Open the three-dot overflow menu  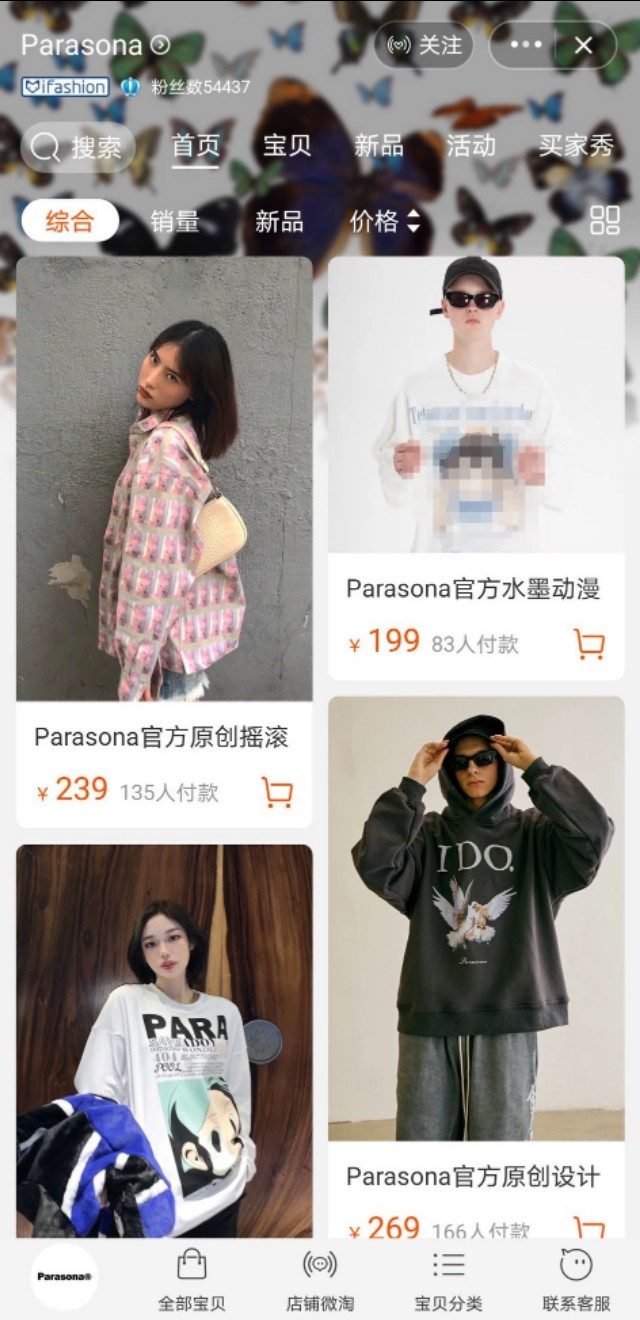526,45
